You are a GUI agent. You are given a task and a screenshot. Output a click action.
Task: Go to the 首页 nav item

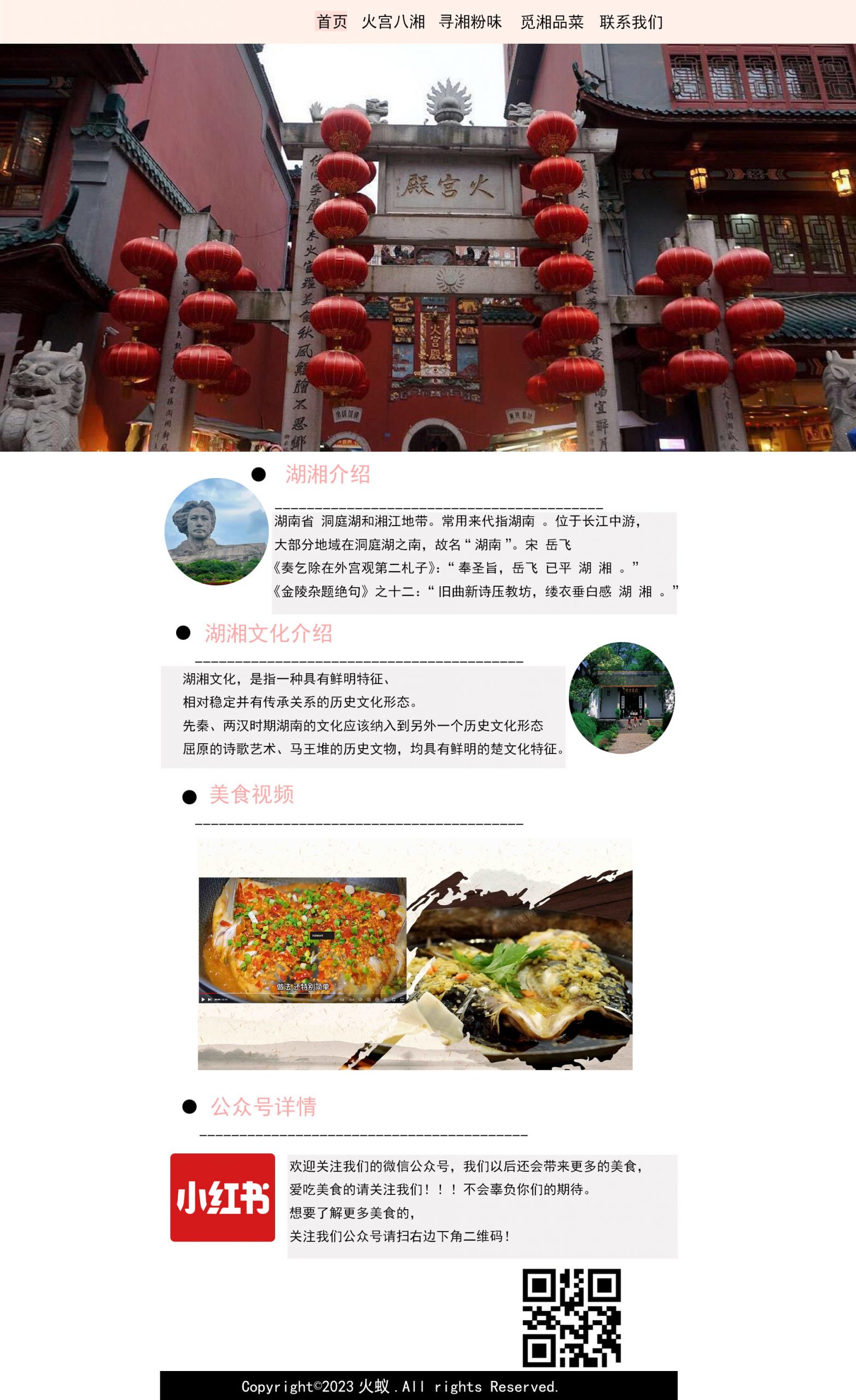pos(331,21)
